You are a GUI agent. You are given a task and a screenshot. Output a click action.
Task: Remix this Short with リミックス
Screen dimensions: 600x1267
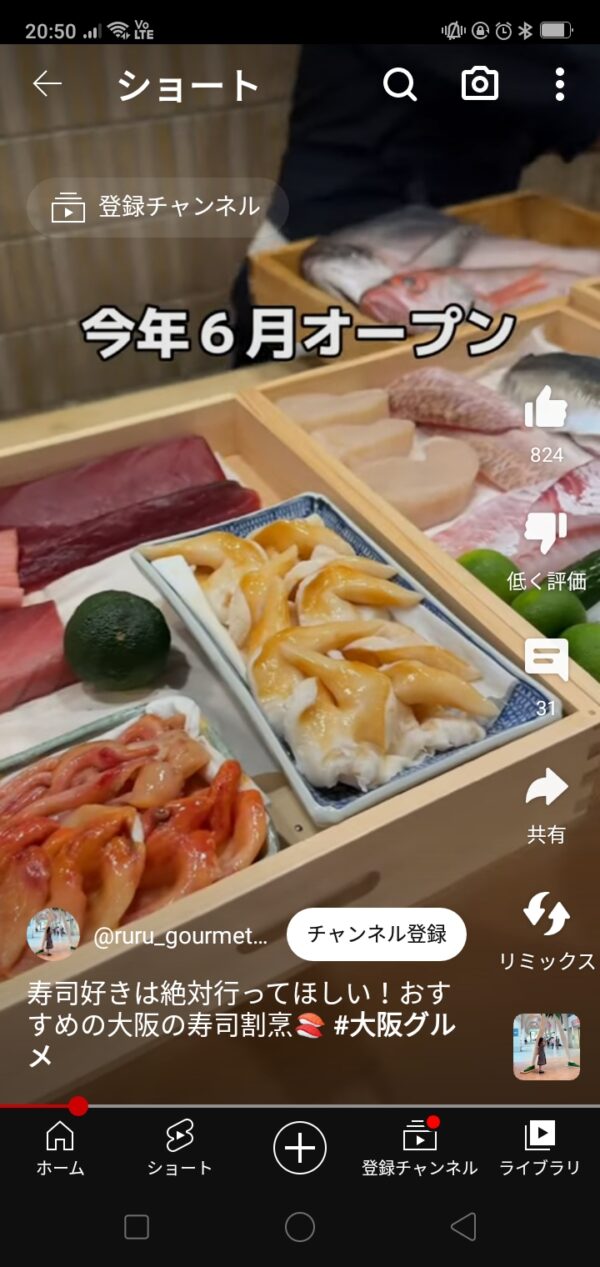tap(546, 915)
